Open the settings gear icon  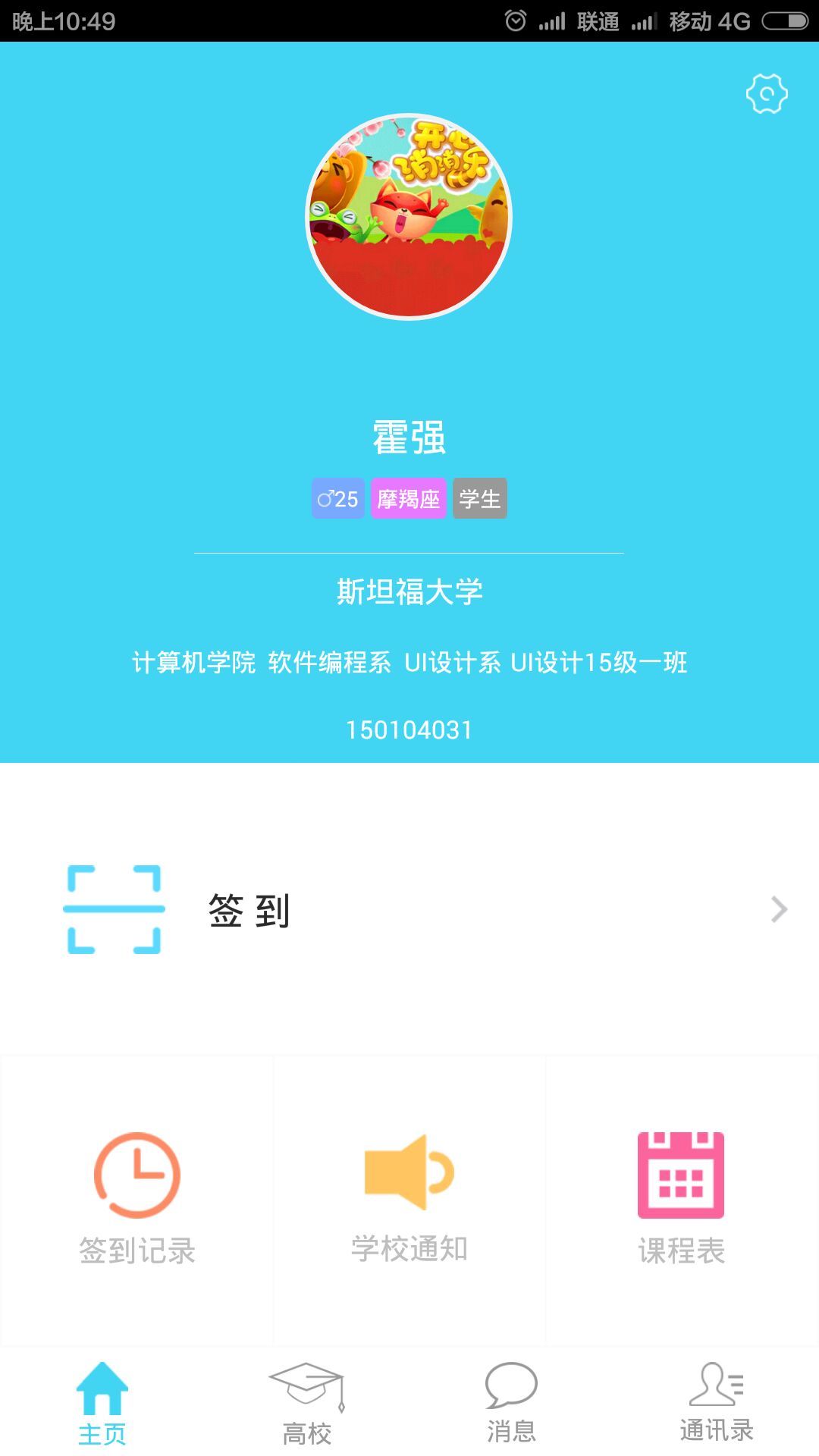coord(767,94)
